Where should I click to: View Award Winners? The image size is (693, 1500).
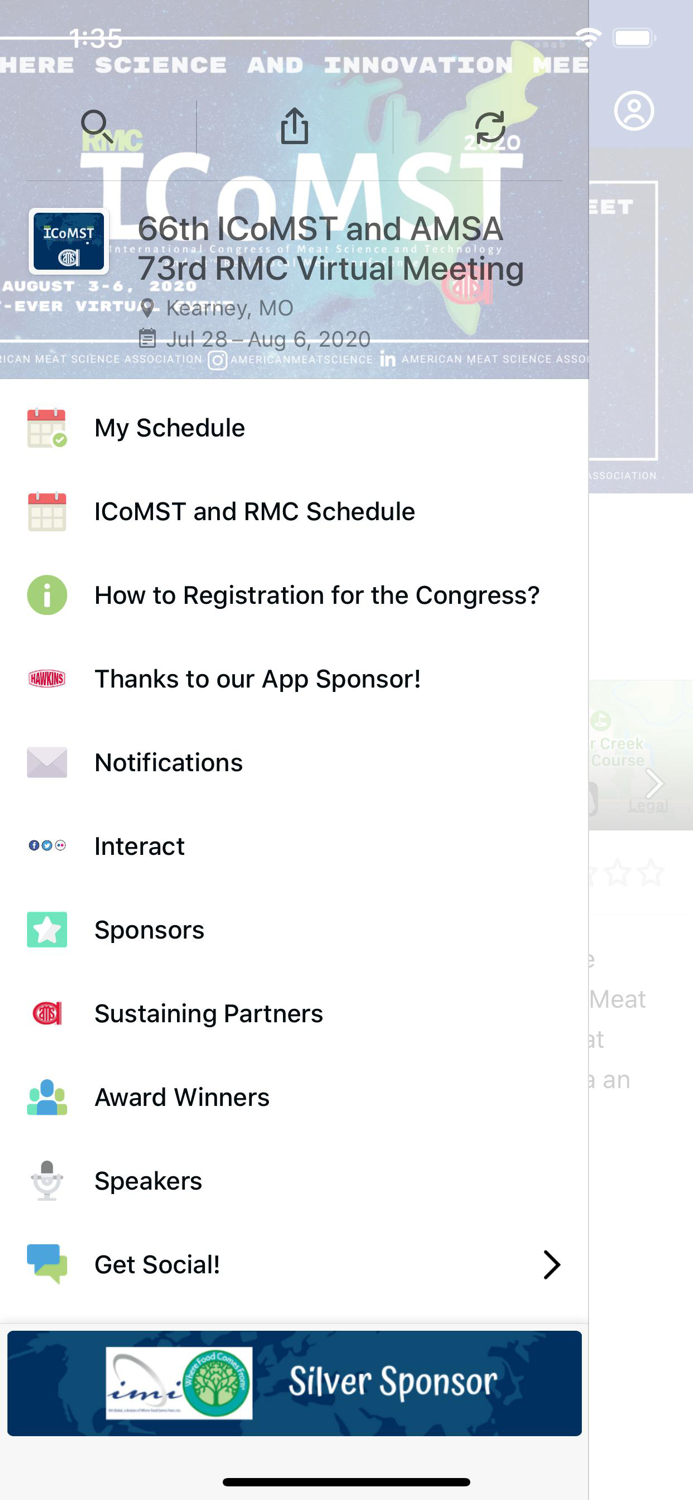tap(181, 1097)
